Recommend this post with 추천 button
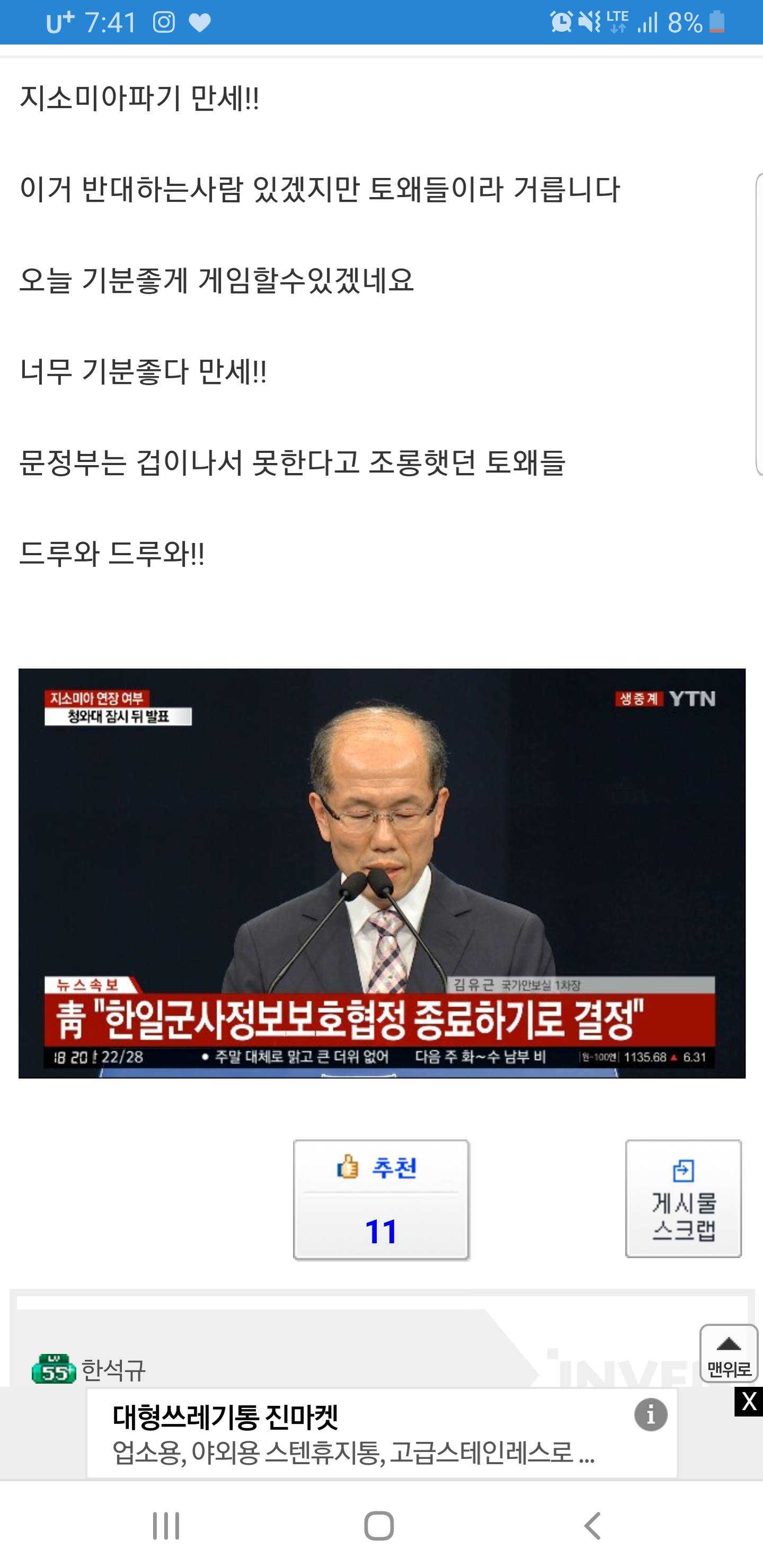 click(381, 1199)
